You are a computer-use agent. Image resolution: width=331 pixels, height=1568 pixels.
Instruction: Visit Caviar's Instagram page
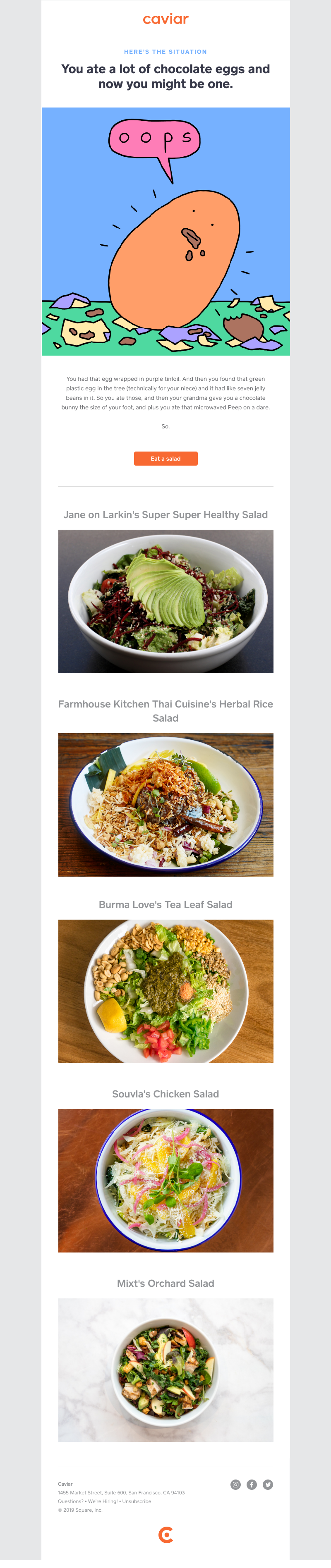[x=235, y=1484]
